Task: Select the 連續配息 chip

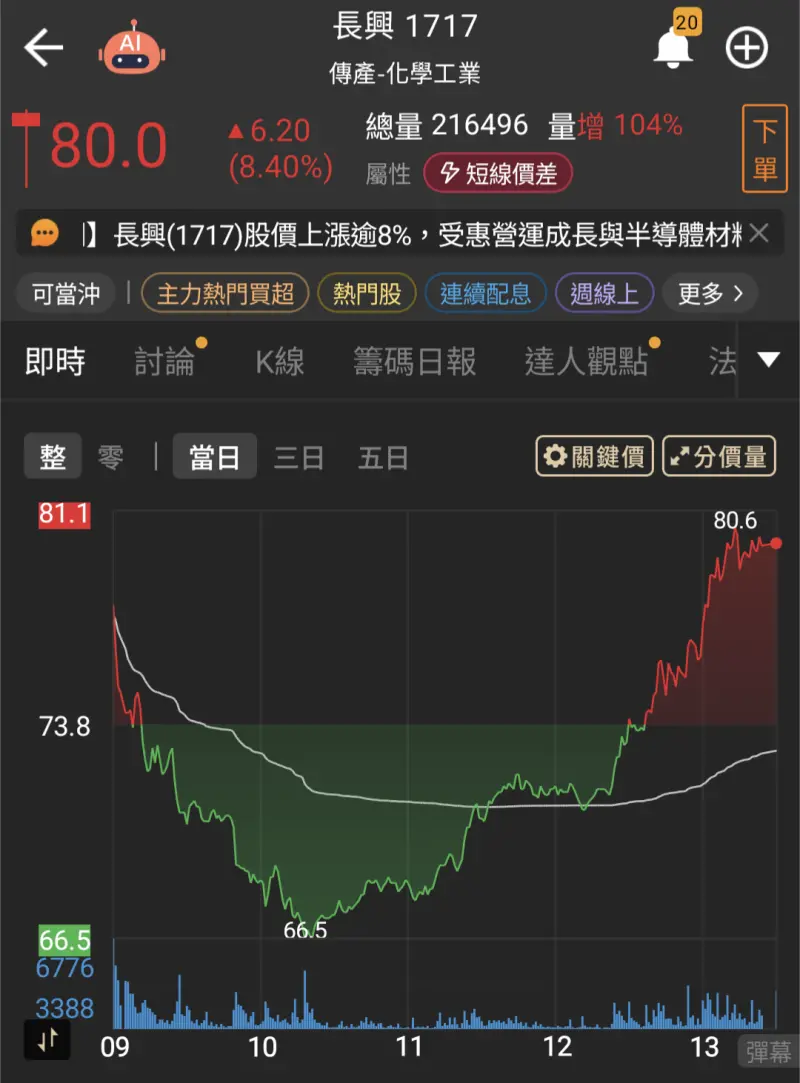Action: [485, 294]
